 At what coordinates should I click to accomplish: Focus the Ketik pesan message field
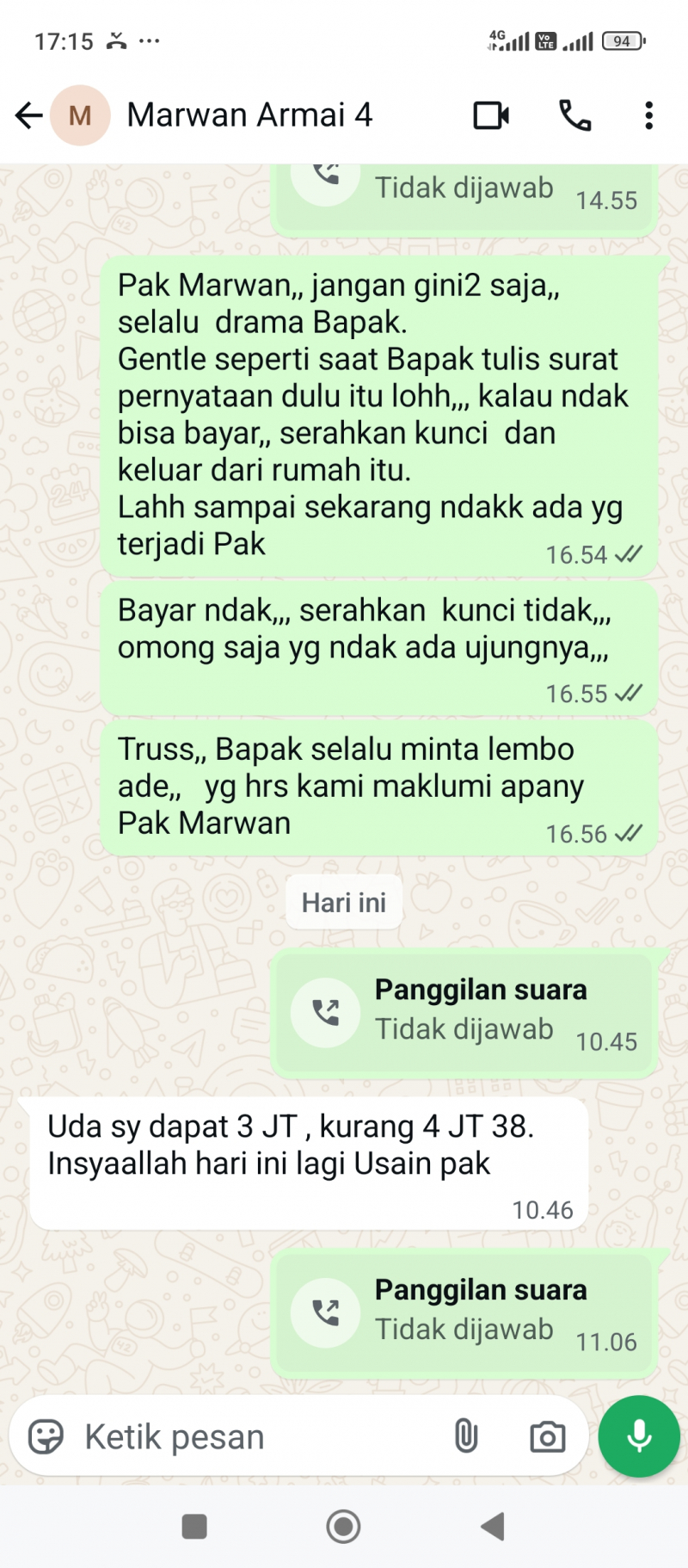(258, 1436)
